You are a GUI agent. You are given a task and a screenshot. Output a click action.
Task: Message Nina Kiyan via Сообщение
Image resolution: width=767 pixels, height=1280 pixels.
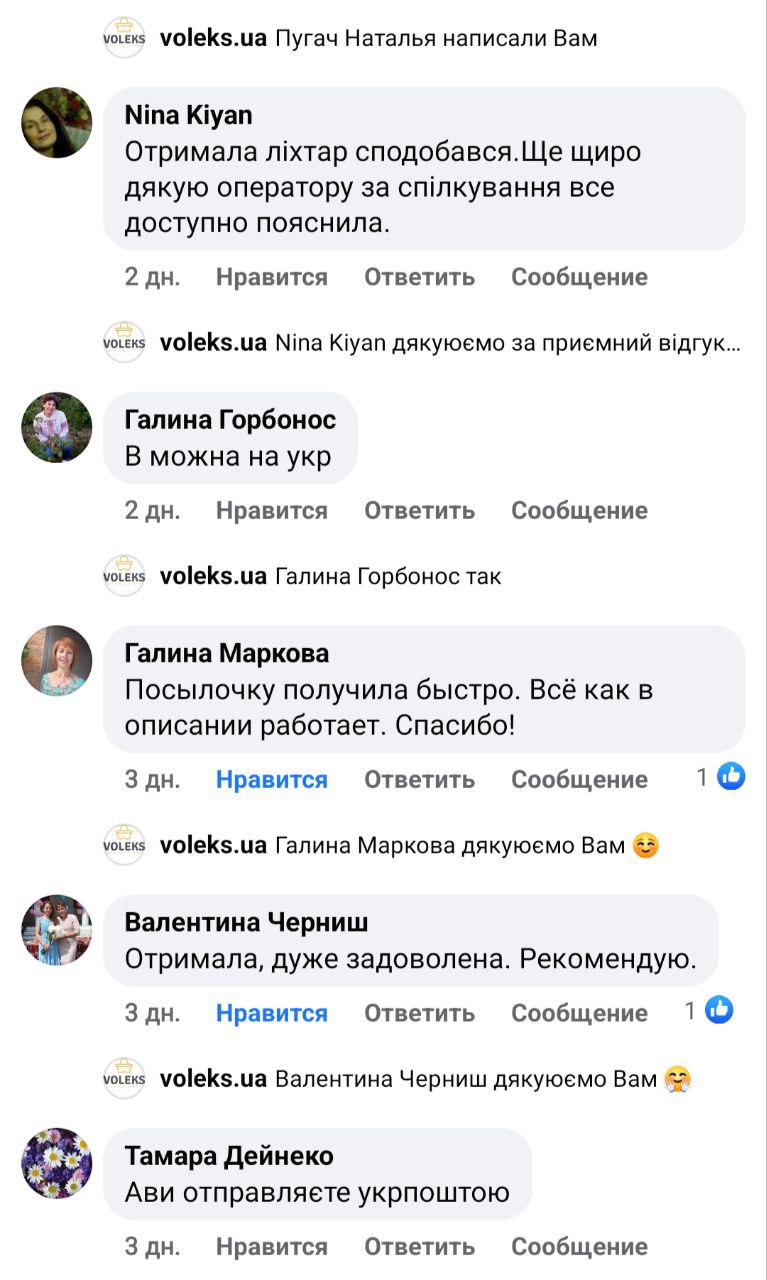click(x=579, y=277)
